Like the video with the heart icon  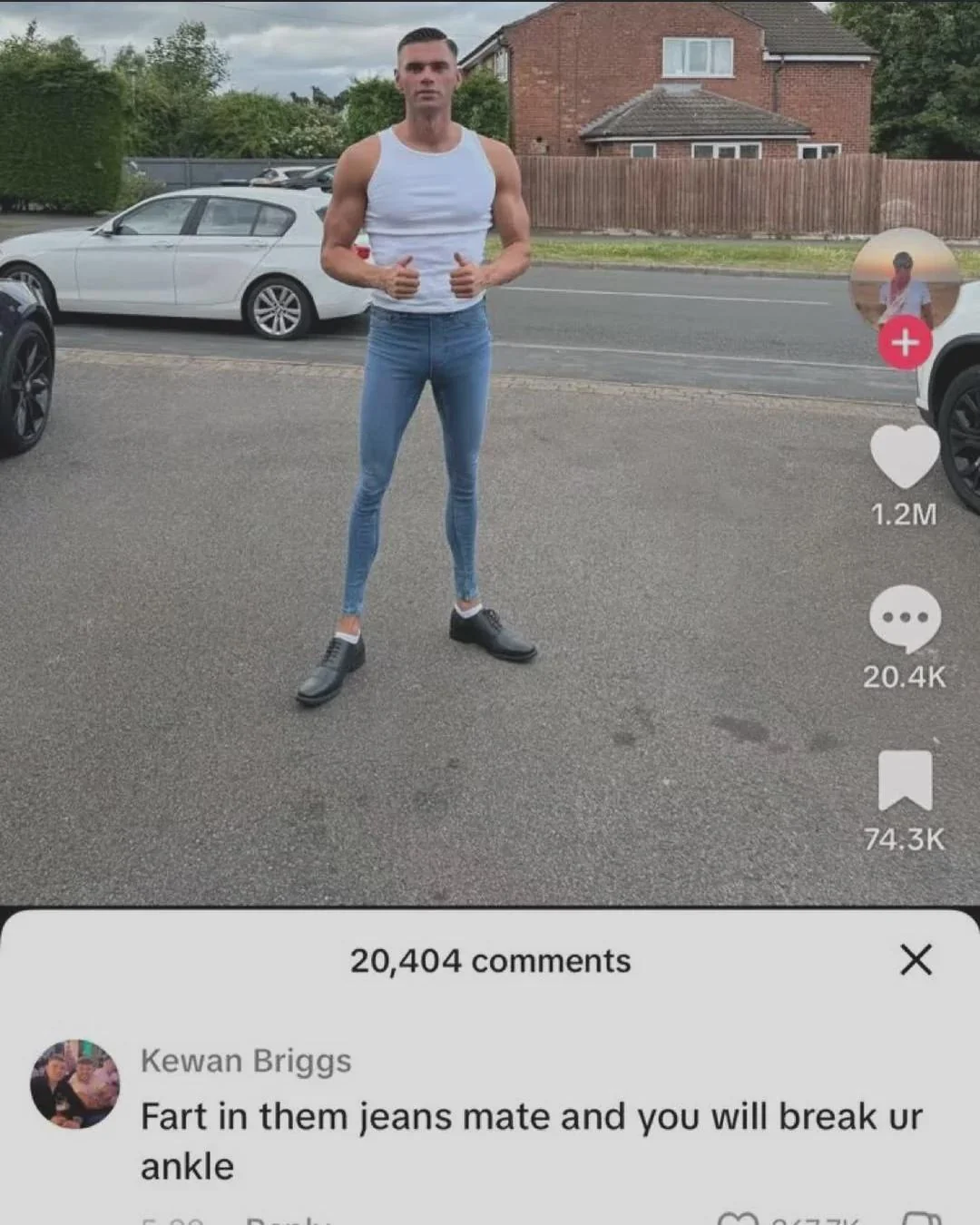904,456
